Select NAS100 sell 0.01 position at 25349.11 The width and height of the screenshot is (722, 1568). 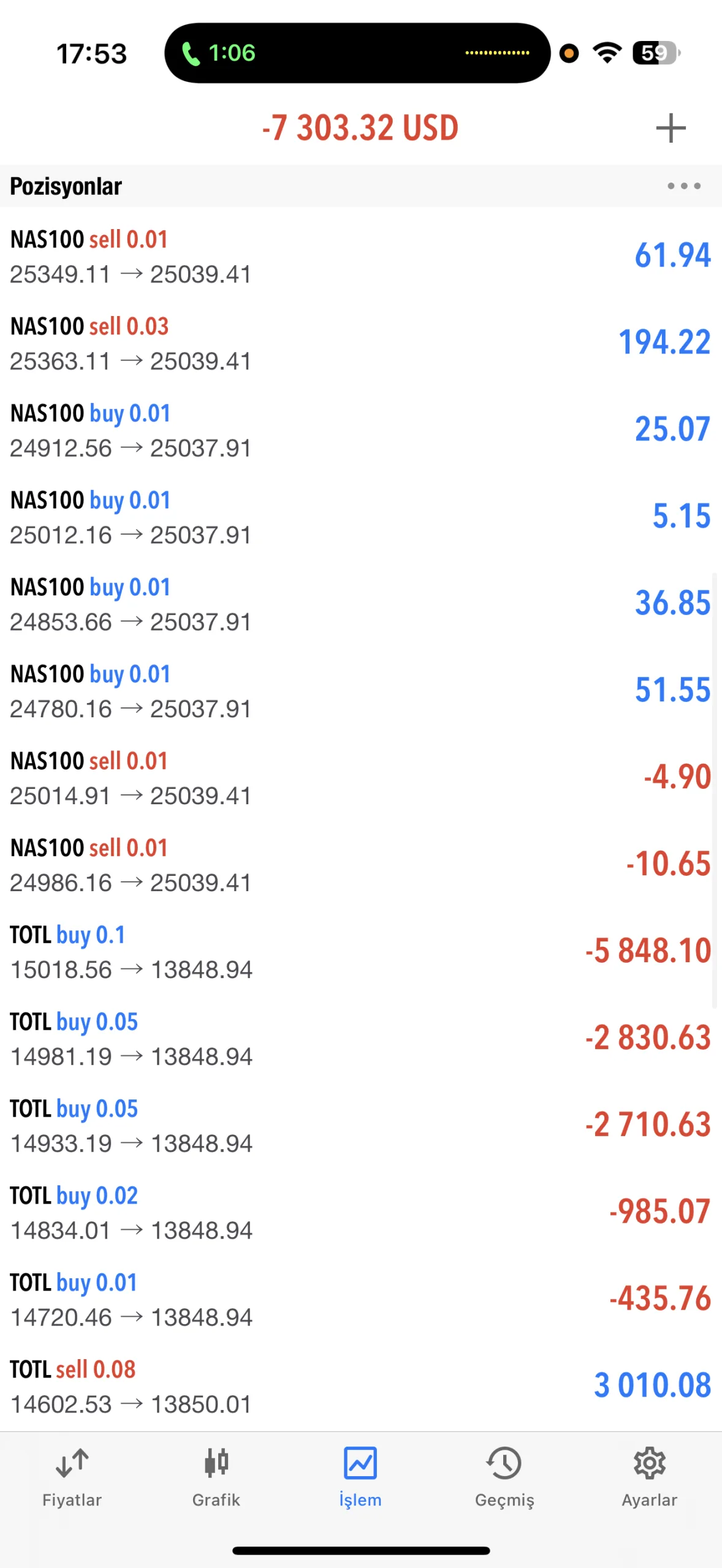coord(360,256)
